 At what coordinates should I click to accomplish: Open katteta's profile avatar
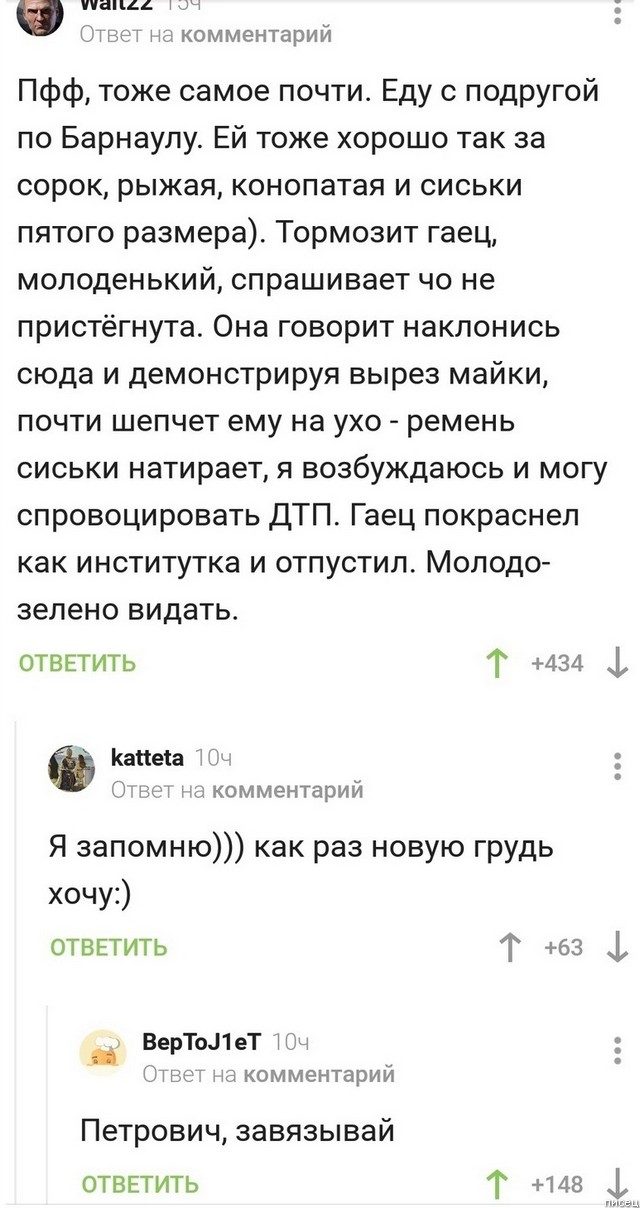[x=71, y=769]
